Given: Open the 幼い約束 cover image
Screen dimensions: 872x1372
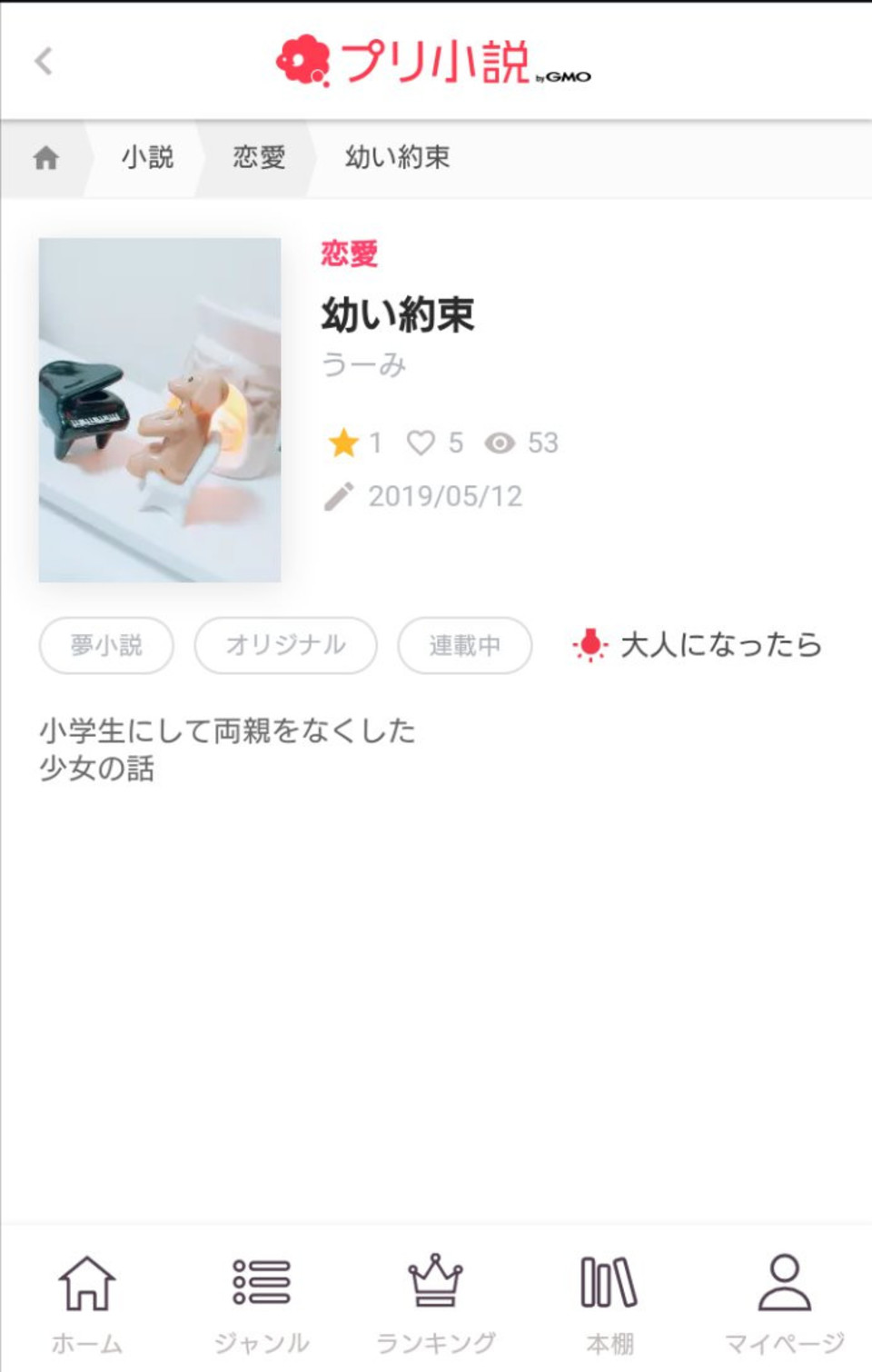Looking at the screenshot, I should pyautogui.click(x=160, y=410).
